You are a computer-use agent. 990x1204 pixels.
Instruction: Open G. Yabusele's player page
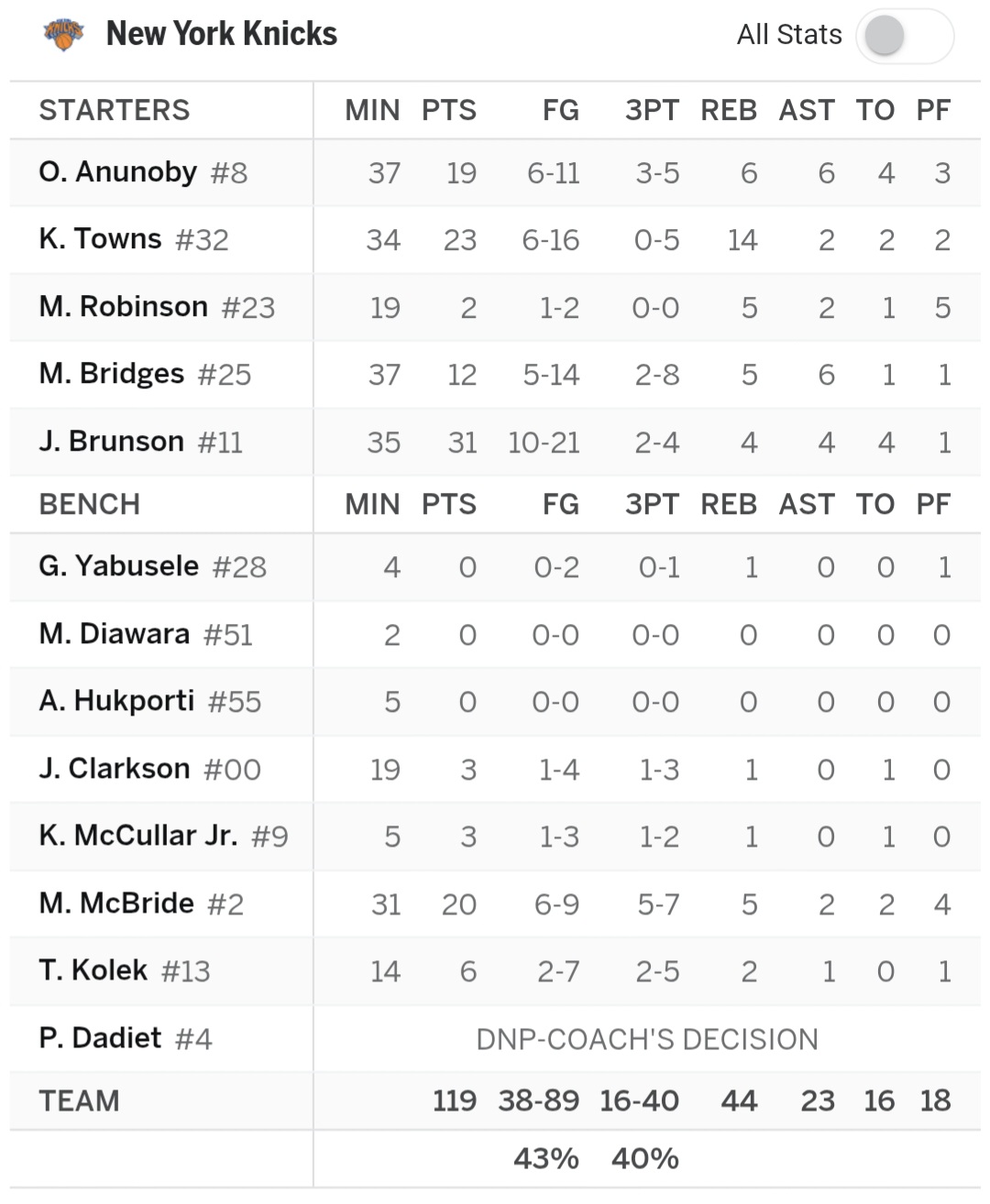point(118,566)
